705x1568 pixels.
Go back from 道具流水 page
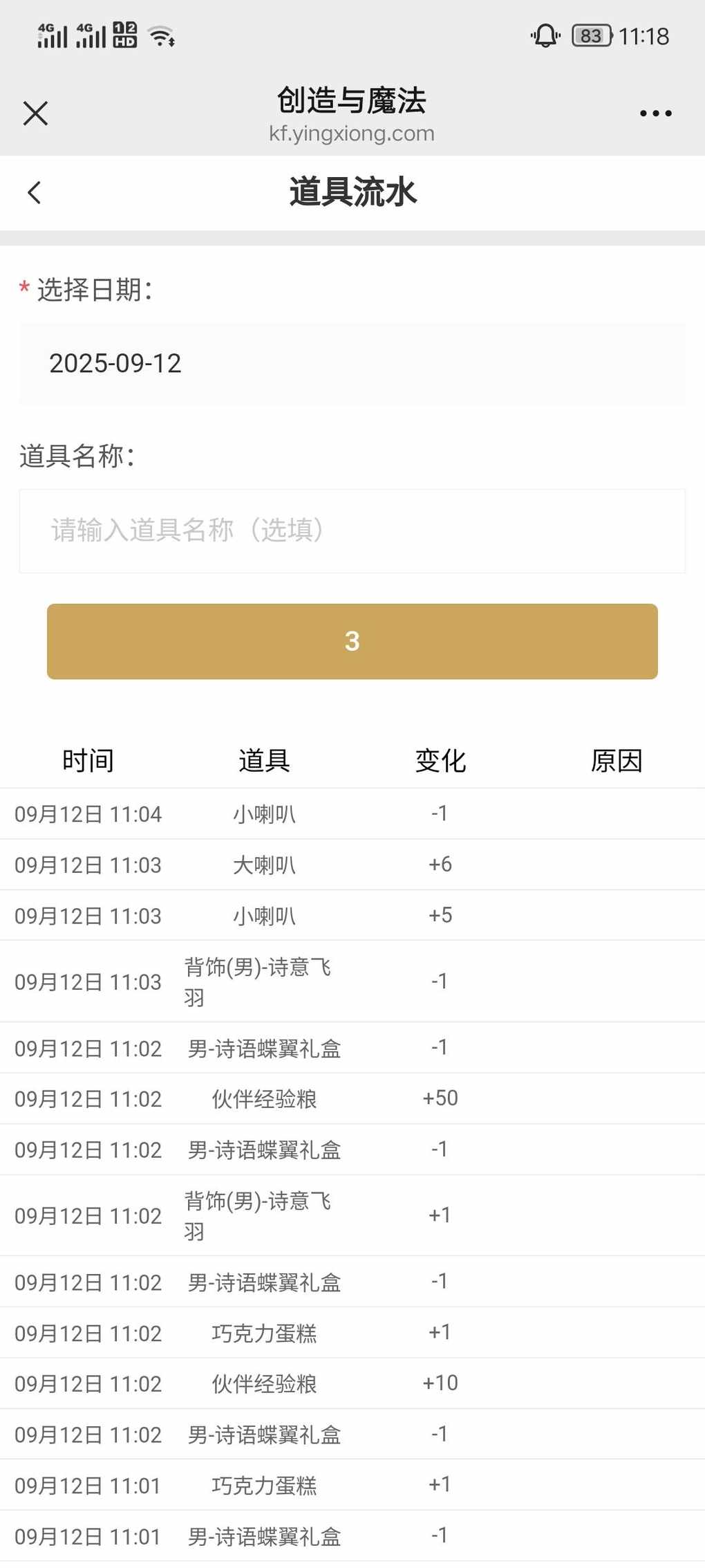(x=35, y=192)
